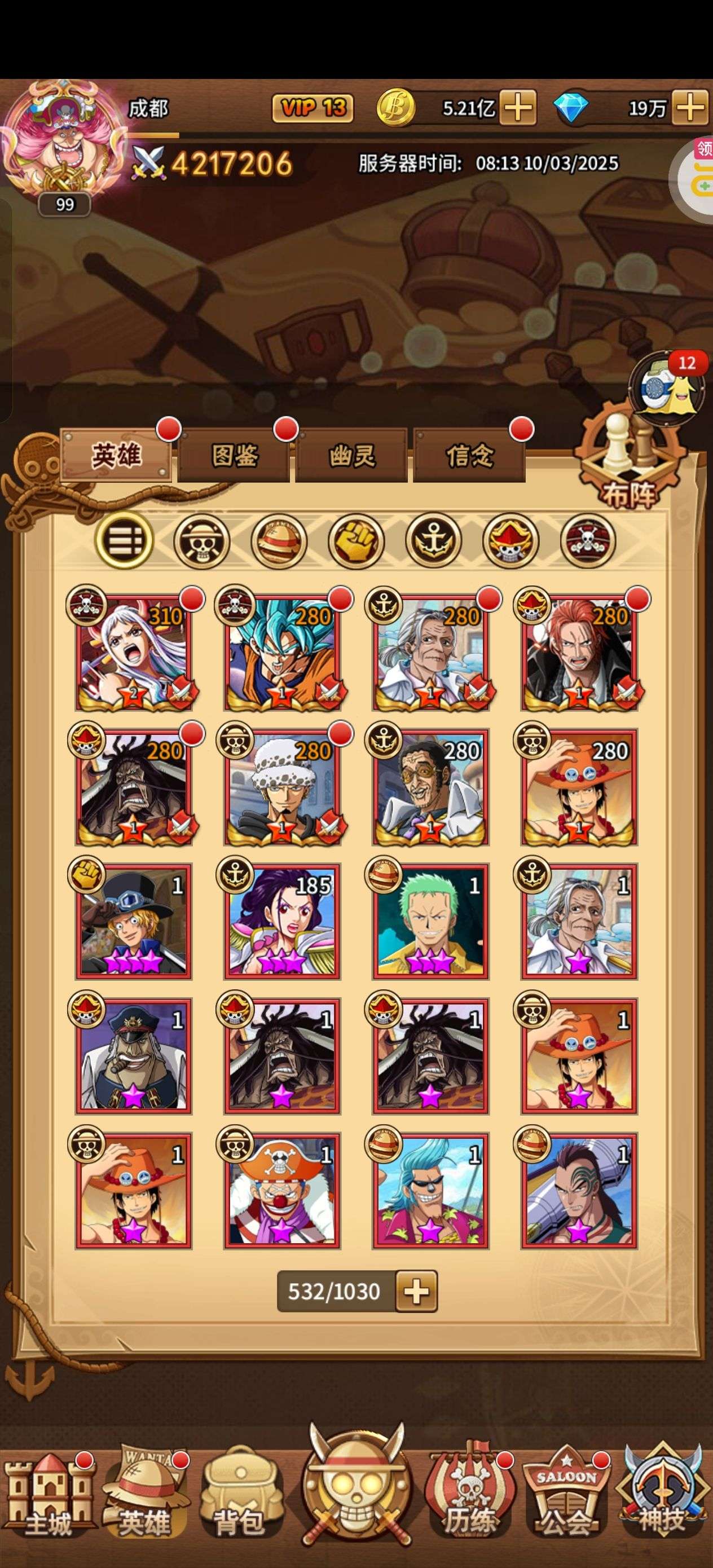Open the 图鉴 tab
713x1568 pixels.
tap(234, 455)
